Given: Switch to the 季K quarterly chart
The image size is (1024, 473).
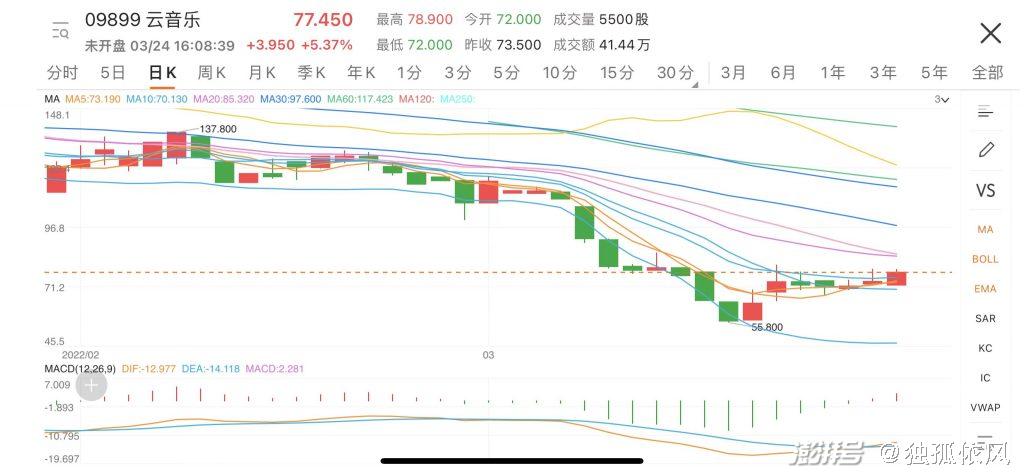Looking at the screenshot, I should (312, 72).
